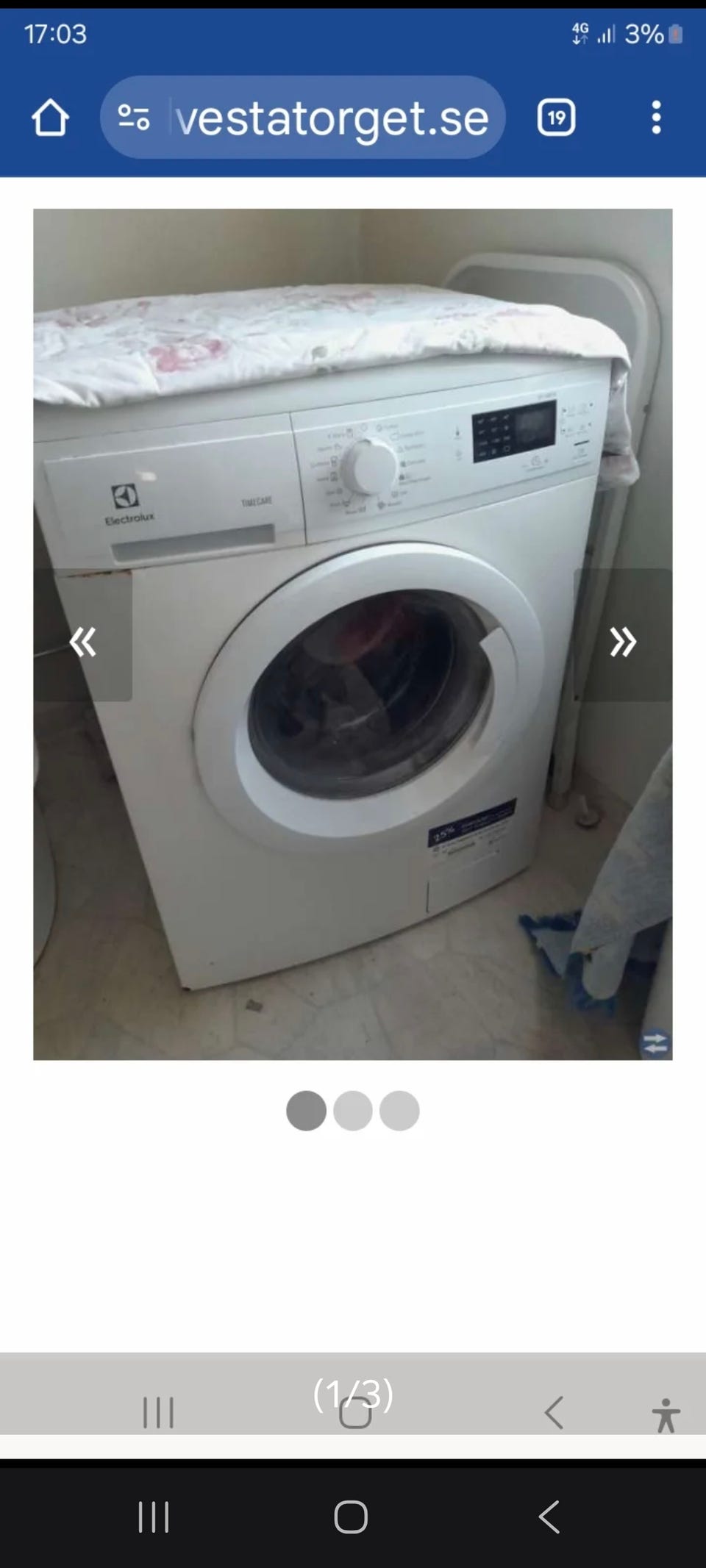
Task: Open the tab switcher showing 19 tabs
Action: click(x=556, y=118)
